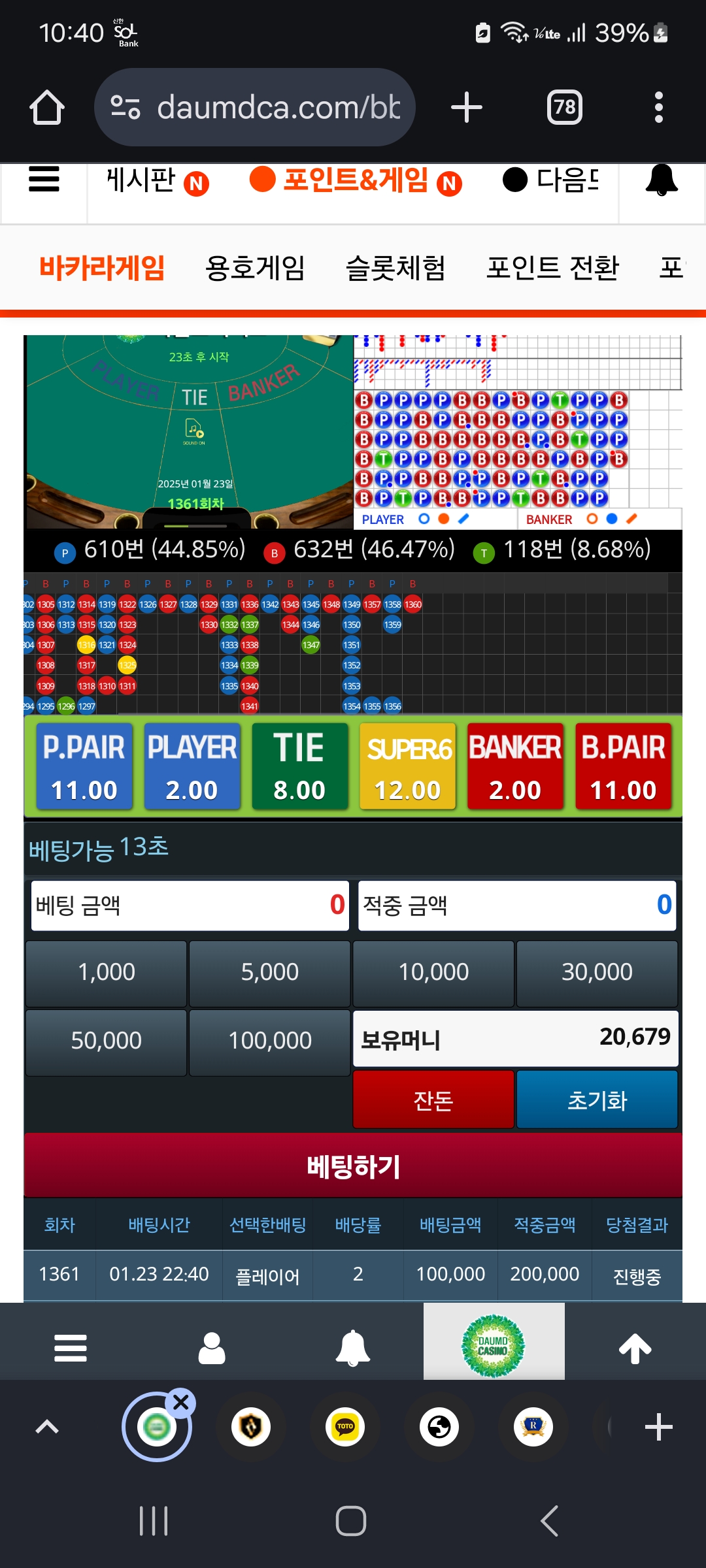Add the 10,000 chip amount
The width and height of the screenshot is (706, 1568).
click(433, 973)
